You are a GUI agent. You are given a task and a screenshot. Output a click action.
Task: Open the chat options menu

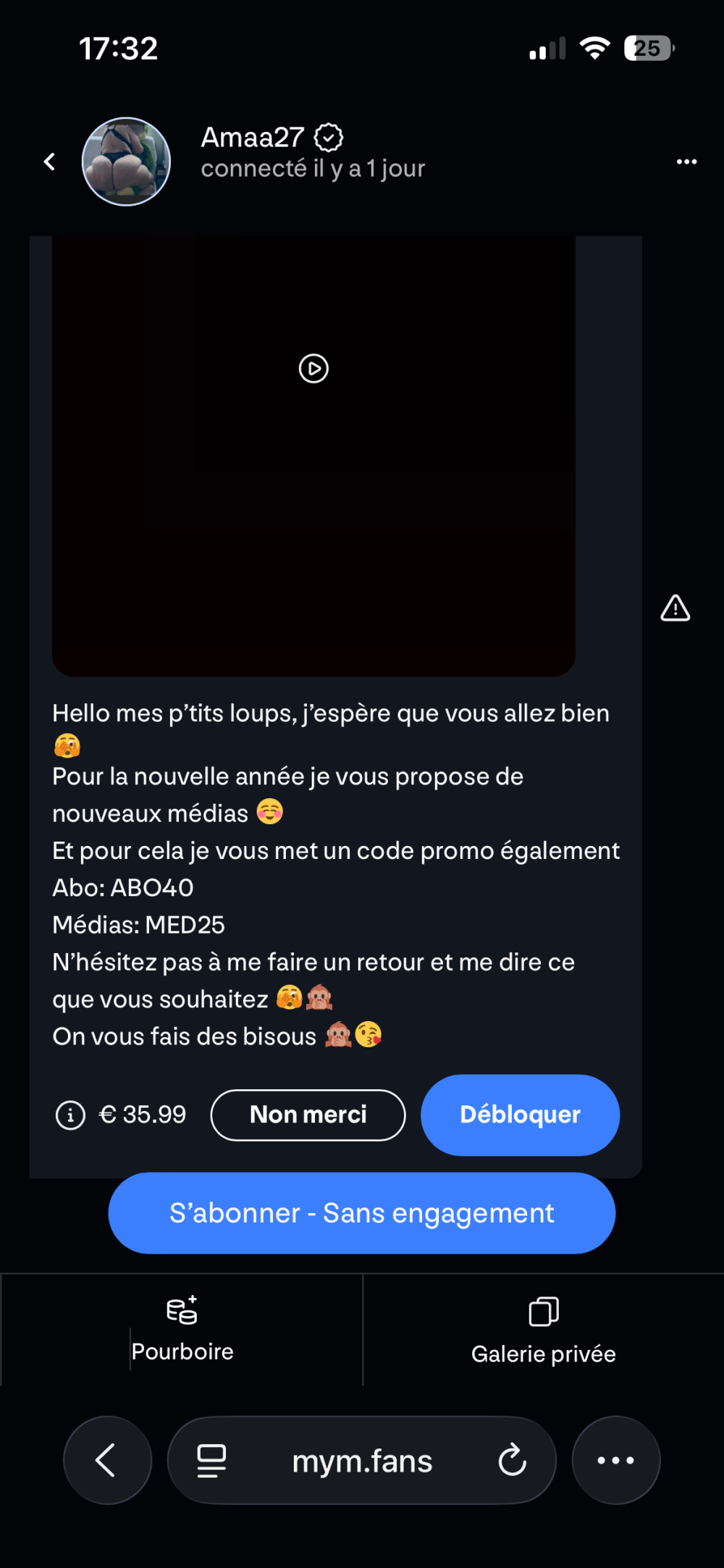pos(686,162)
